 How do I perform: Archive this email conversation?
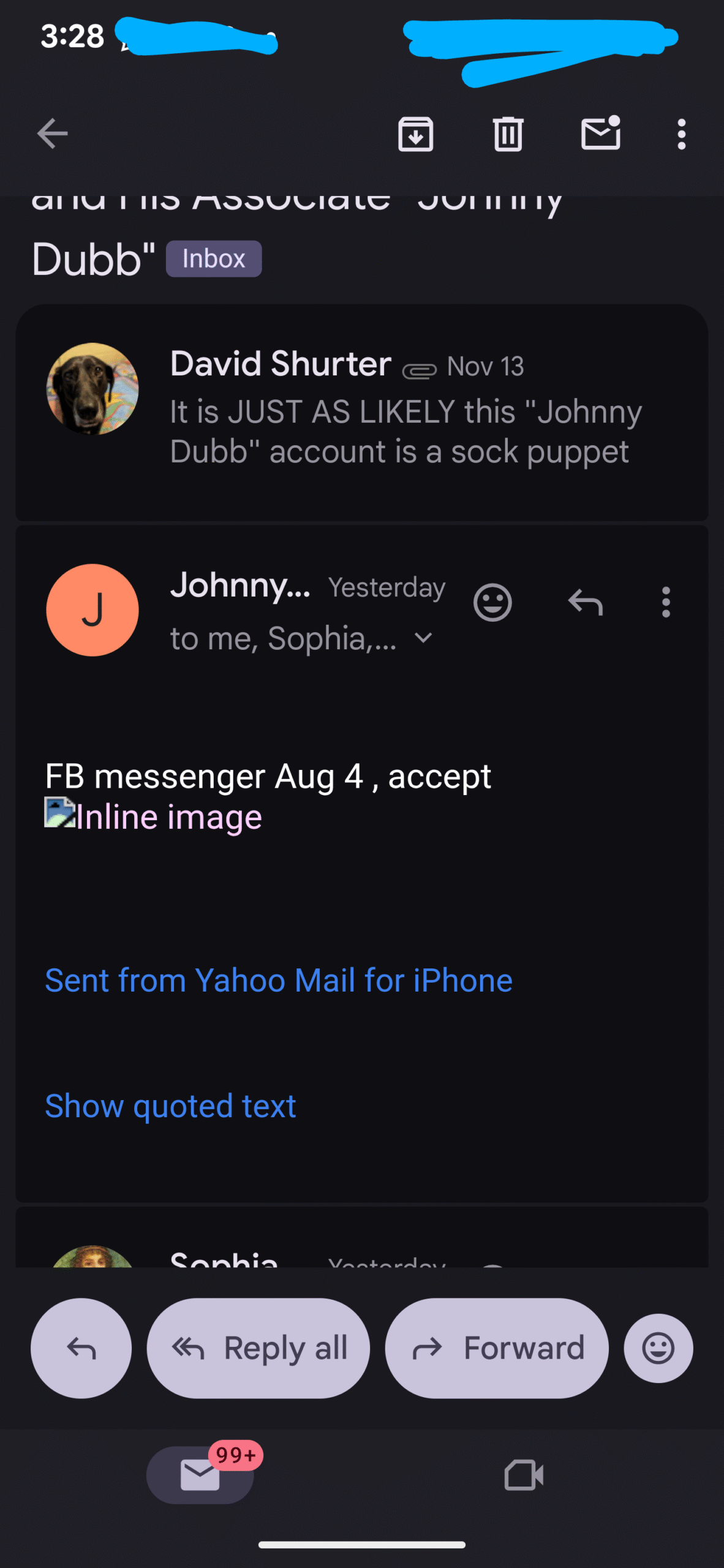coord(416,134)
